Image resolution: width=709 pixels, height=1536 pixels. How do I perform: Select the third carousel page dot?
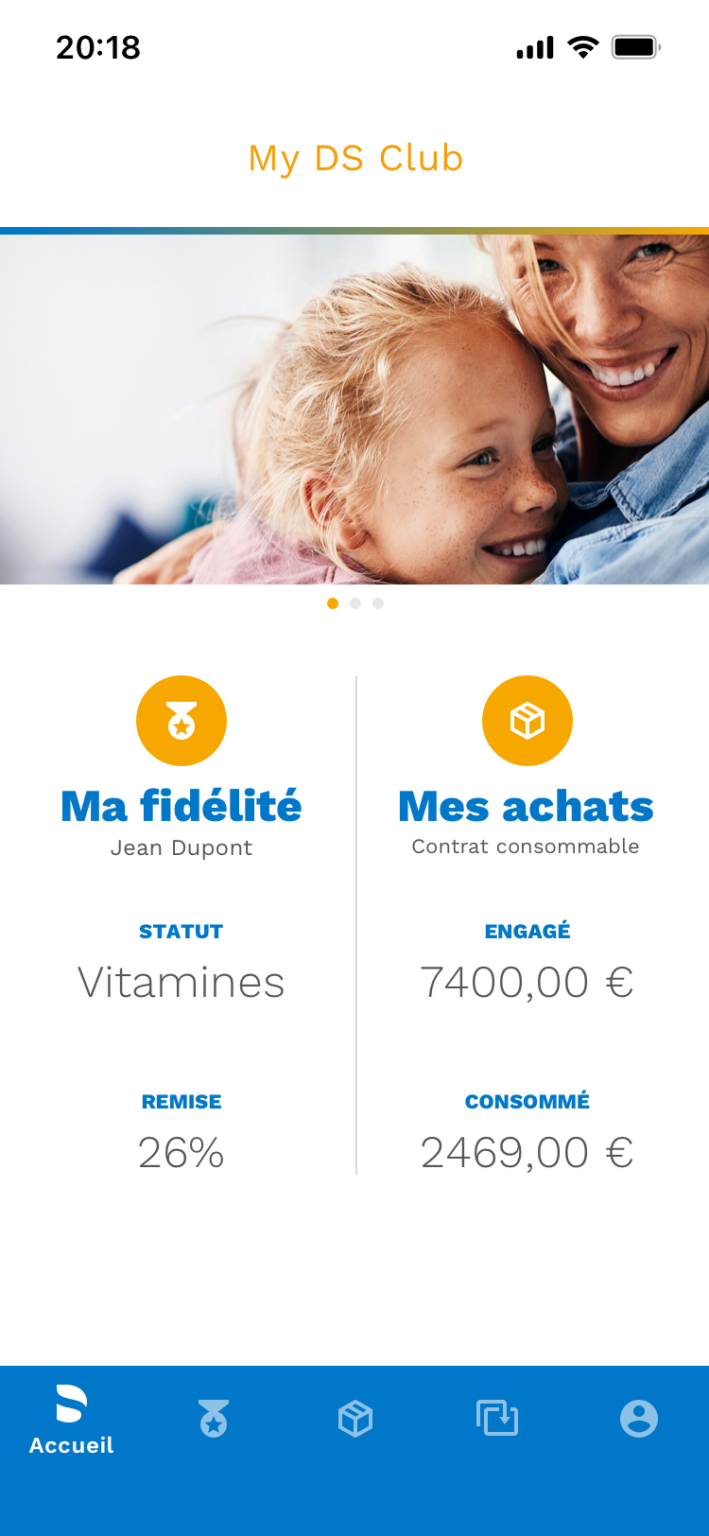coord(378,603)
